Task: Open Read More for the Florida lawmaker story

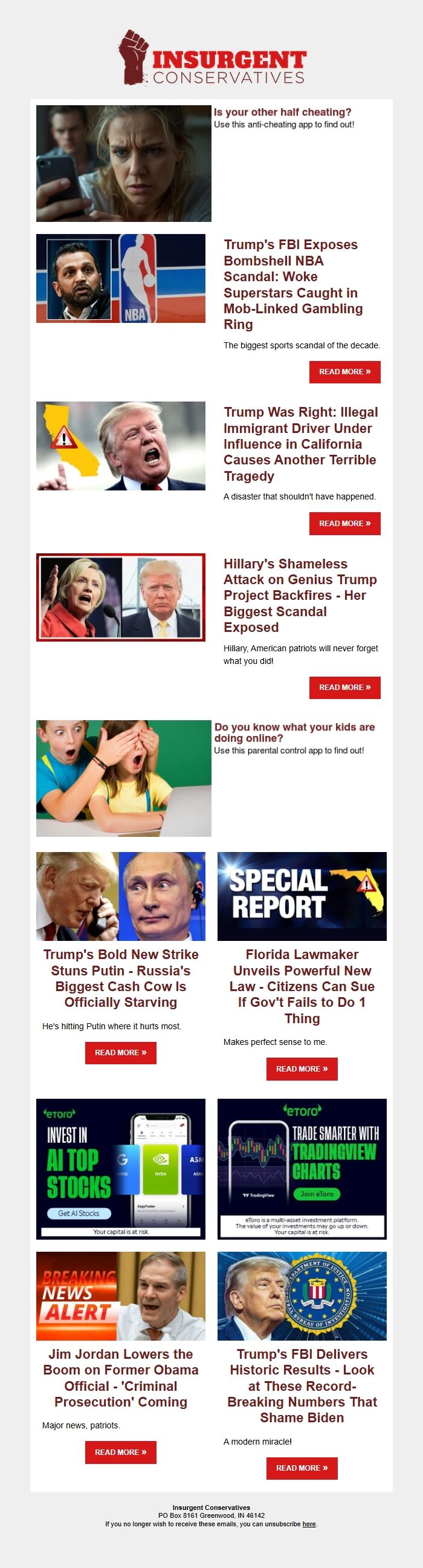Action: click(x=302, y=1069)
